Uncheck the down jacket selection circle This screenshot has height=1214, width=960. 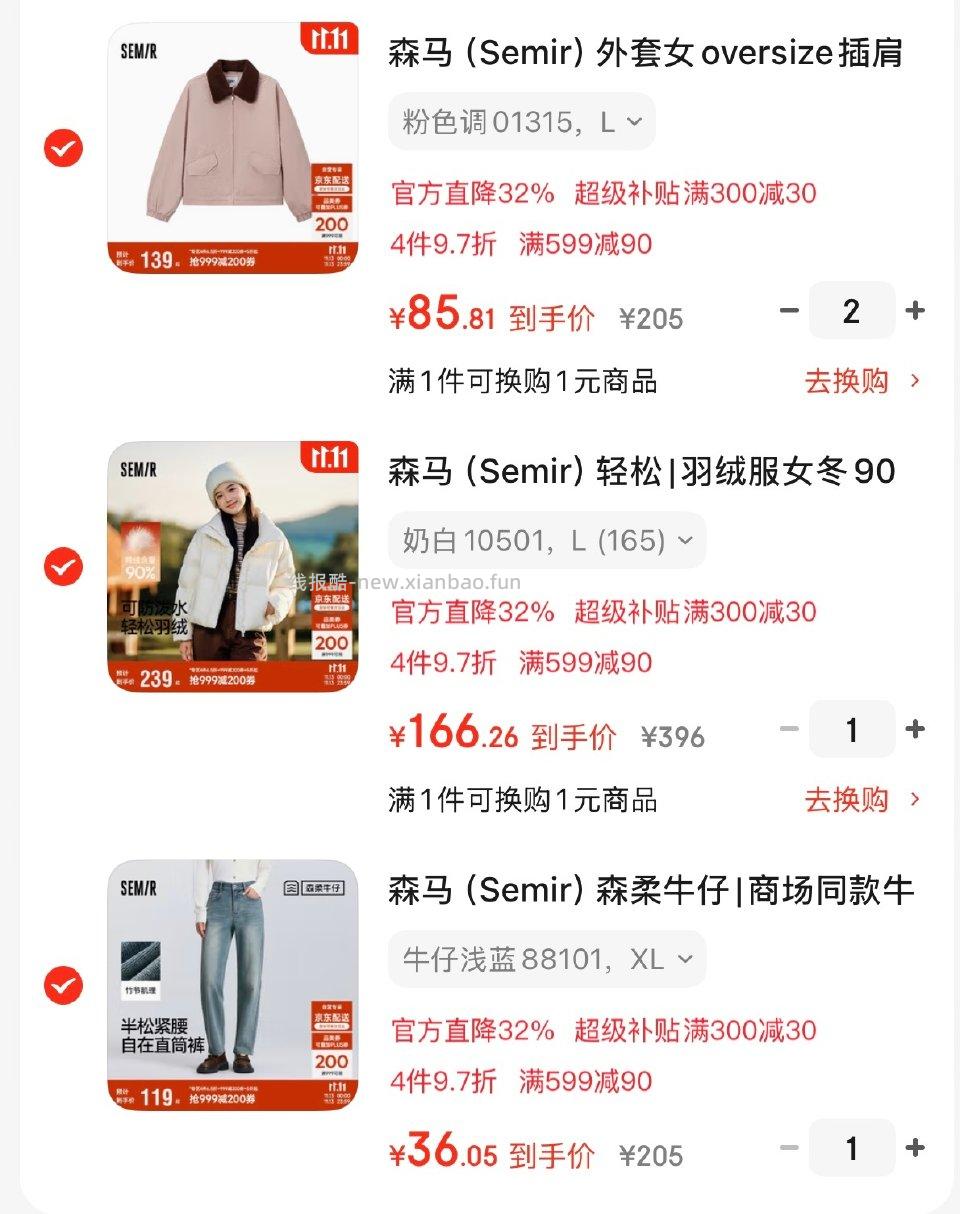62,568
